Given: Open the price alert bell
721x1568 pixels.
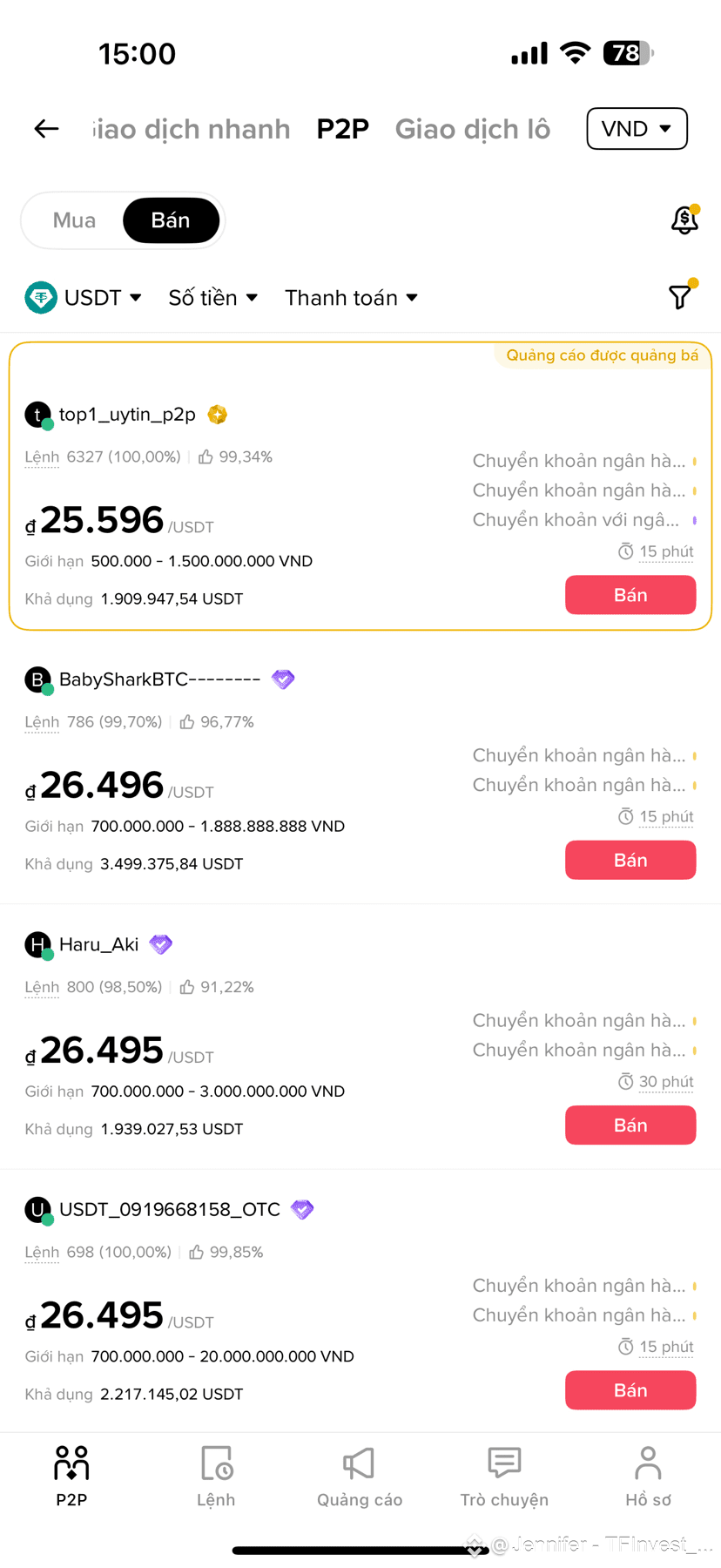Looking at the screenshot, I should 685,220.
